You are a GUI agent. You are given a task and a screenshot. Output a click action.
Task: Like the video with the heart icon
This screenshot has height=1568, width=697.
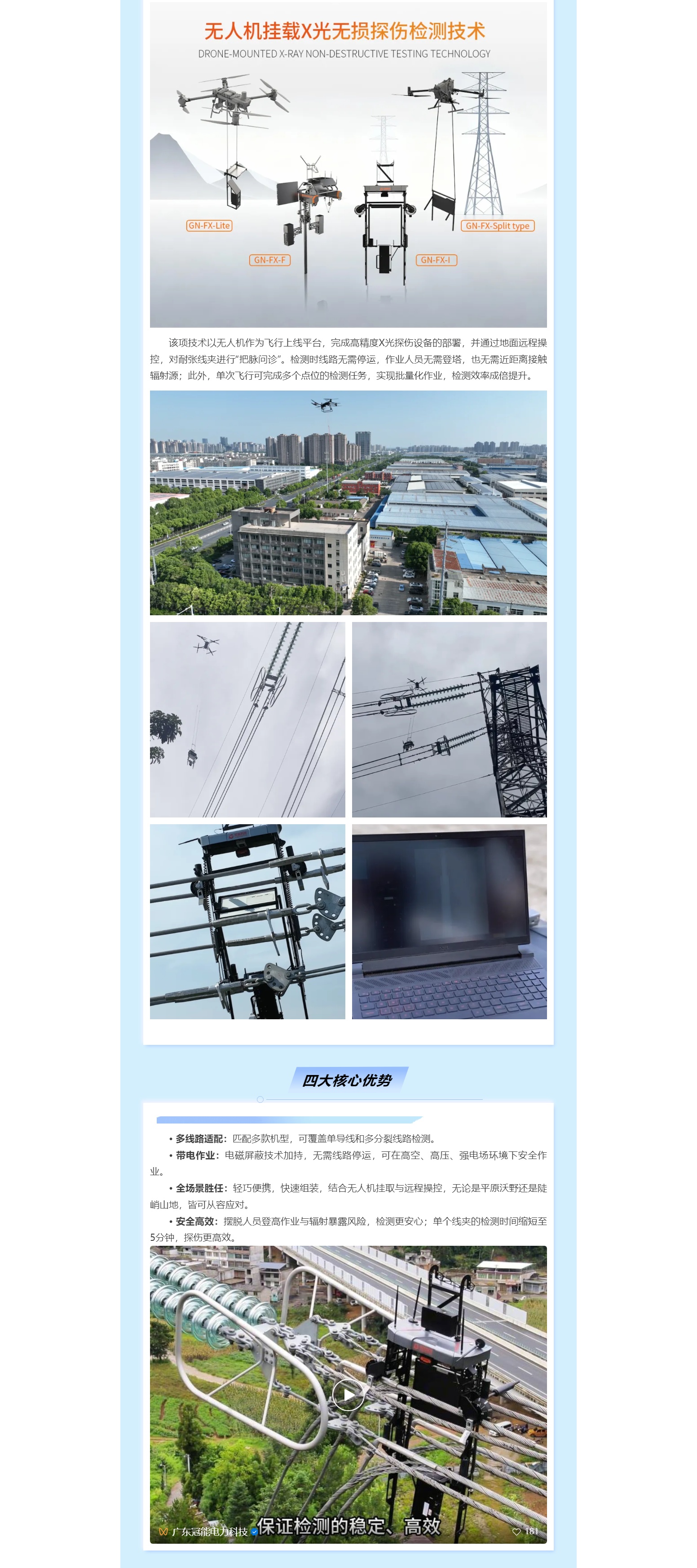click(x=516, y=1532)
